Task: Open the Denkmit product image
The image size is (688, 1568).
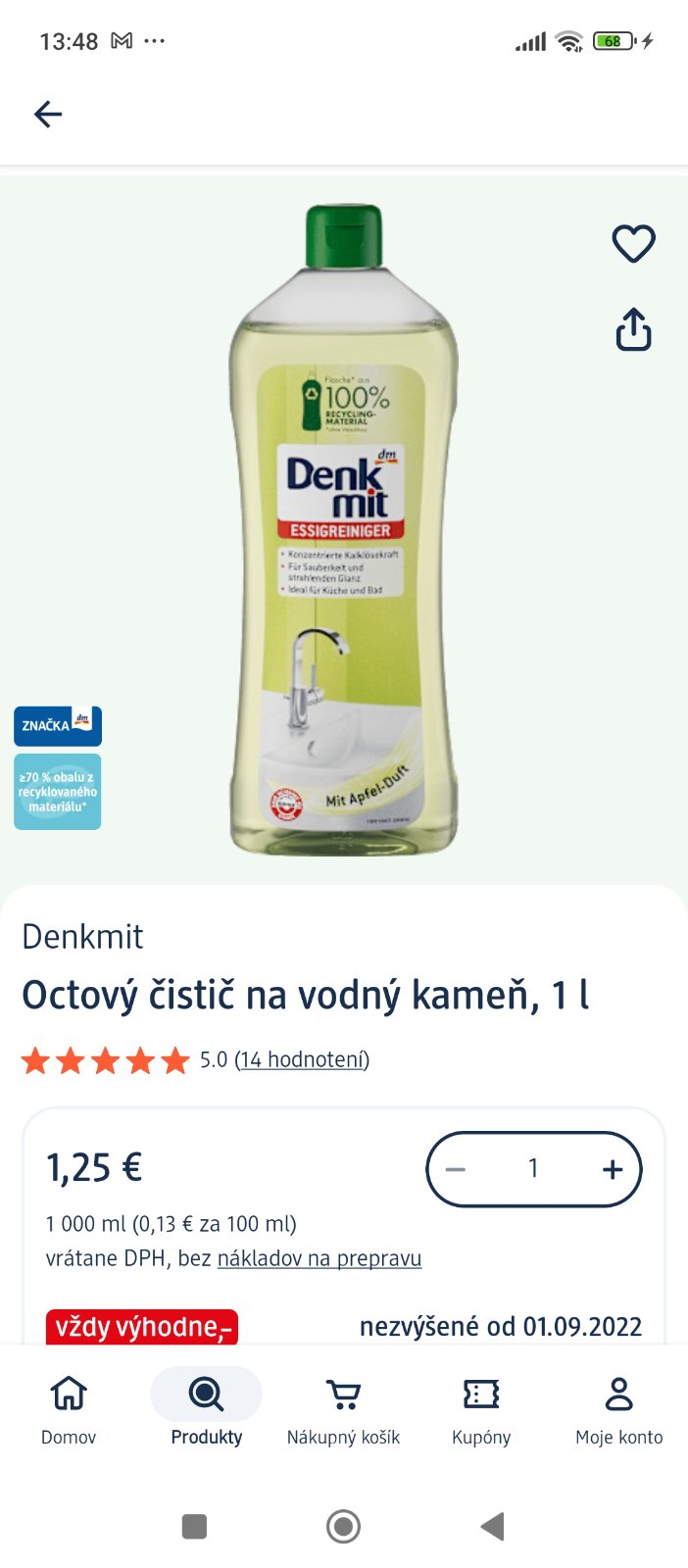Action: coord(343,529)
